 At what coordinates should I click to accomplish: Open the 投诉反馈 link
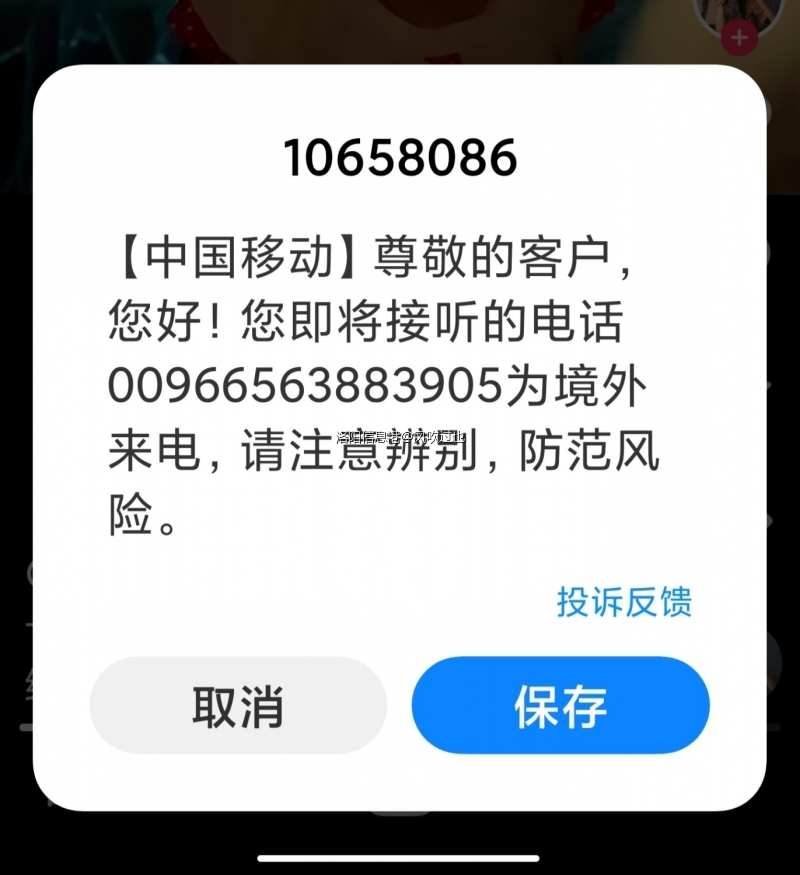pos(624,602)
